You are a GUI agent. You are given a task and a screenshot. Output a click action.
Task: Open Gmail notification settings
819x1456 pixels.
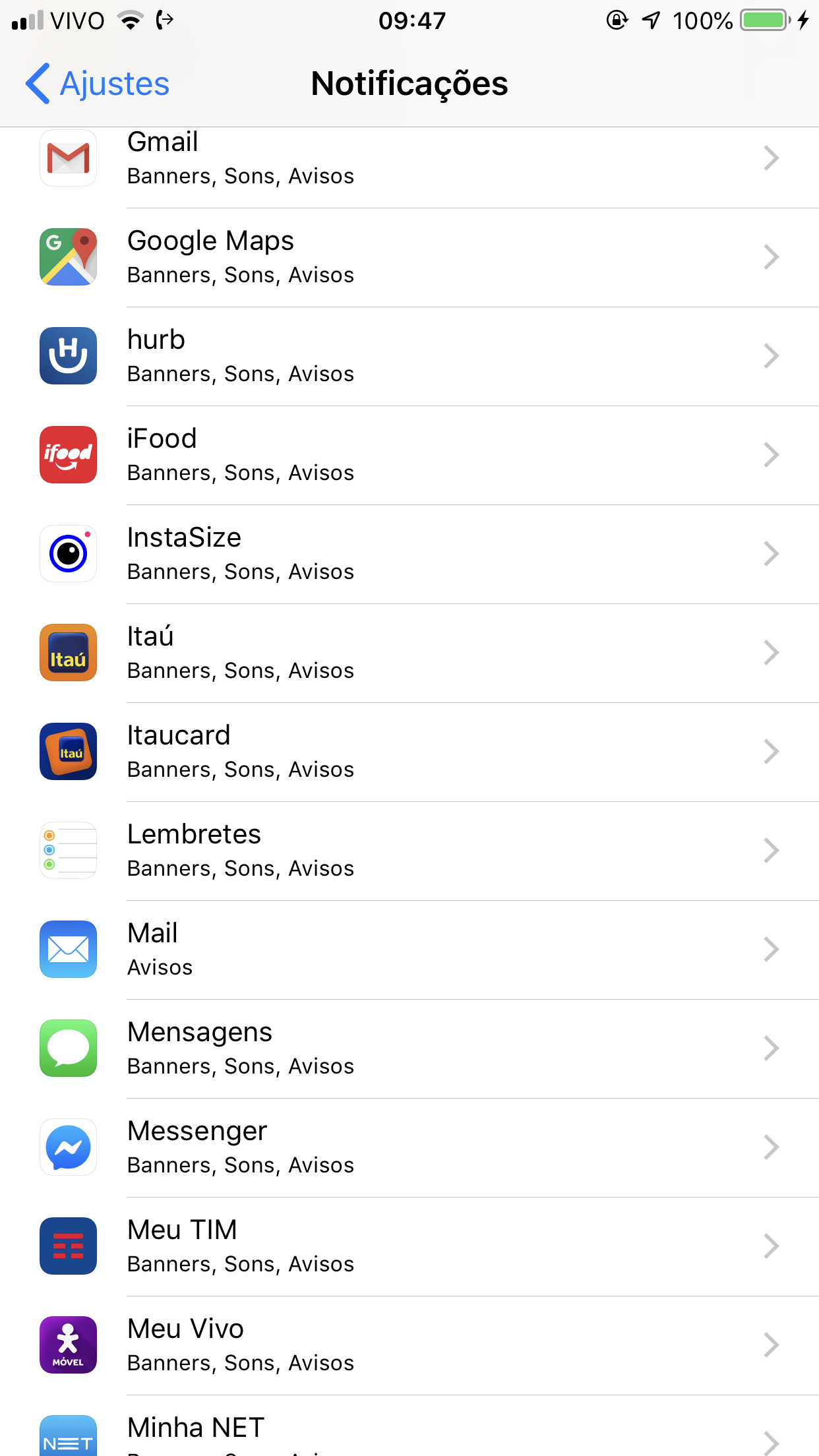[x=409, y=160]
